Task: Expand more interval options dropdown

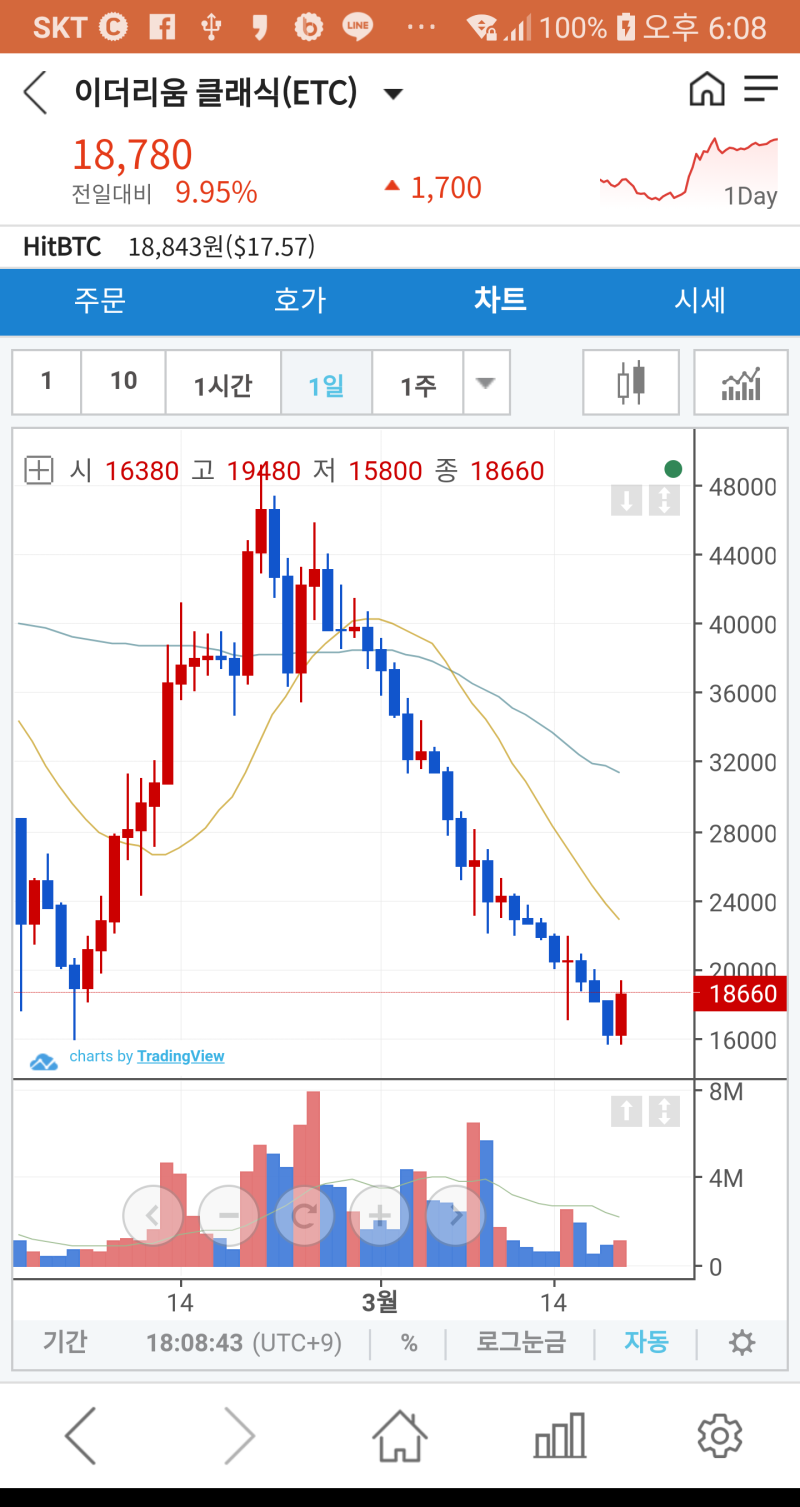Action: tap(486, 382)
